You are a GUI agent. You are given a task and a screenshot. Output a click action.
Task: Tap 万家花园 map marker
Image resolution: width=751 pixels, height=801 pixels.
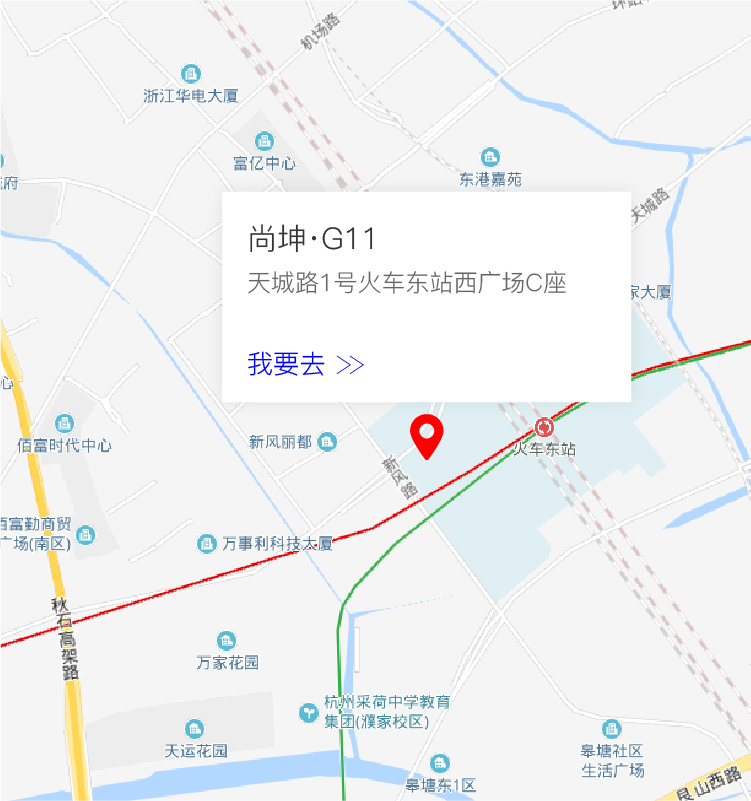tap(227, 641)
